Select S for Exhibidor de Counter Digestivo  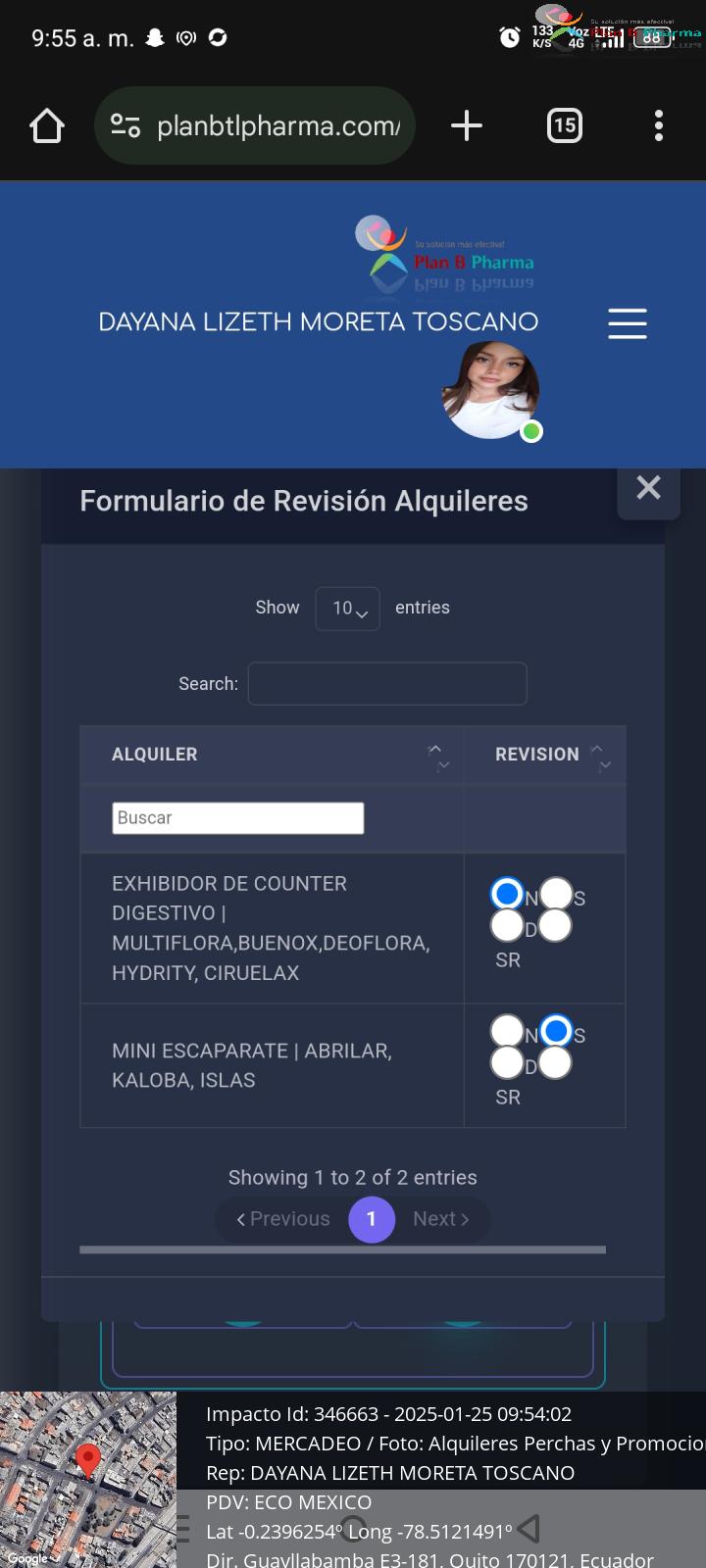click(556, 894)
